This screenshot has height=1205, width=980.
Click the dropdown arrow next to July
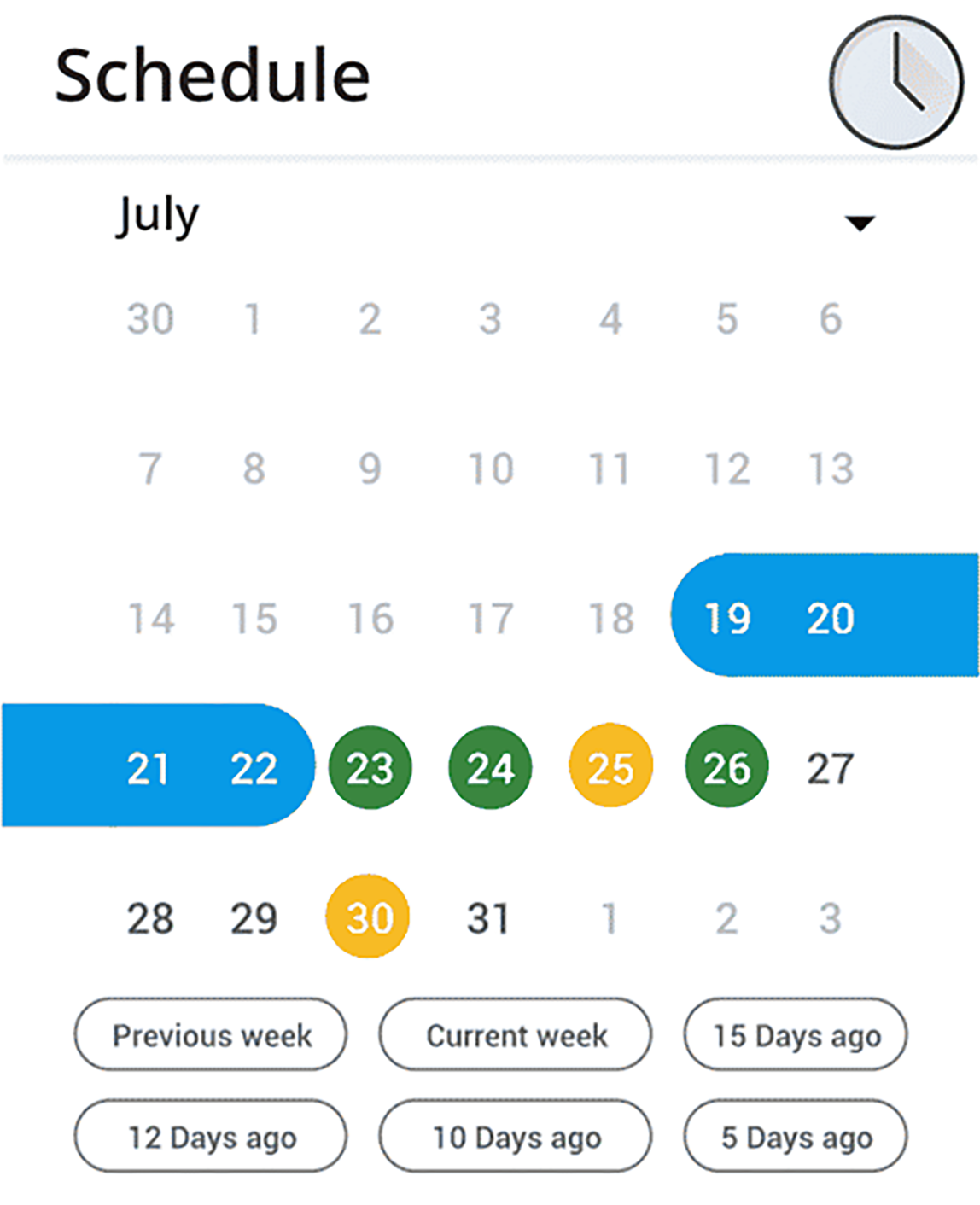(x=858, y=224)
